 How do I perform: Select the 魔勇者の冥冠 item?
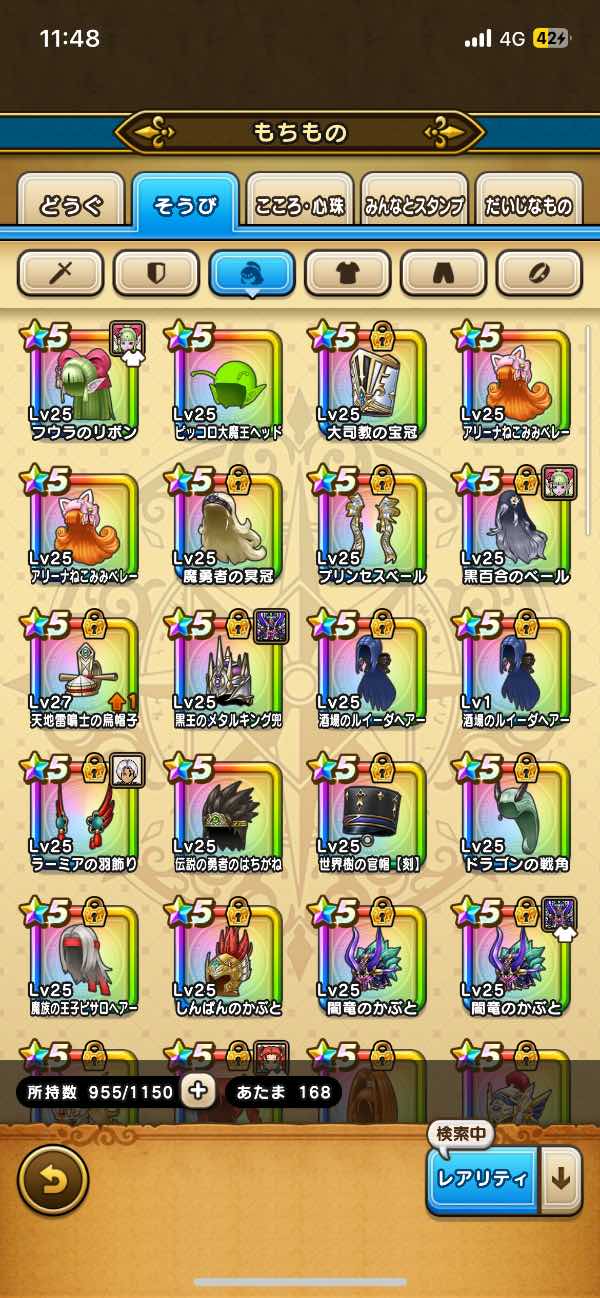pyautogui.click(x=227, y=529)
